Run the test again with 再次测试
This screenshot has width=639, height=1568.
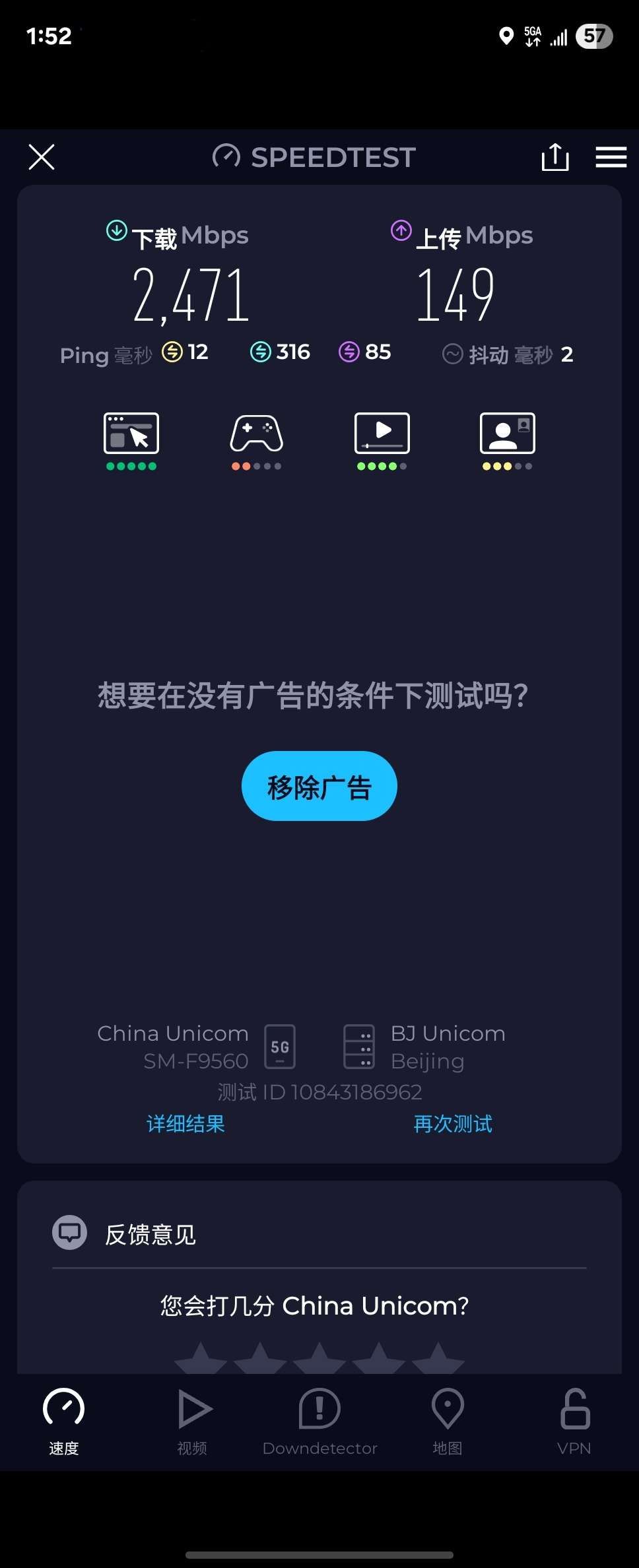pos(453,1123)
